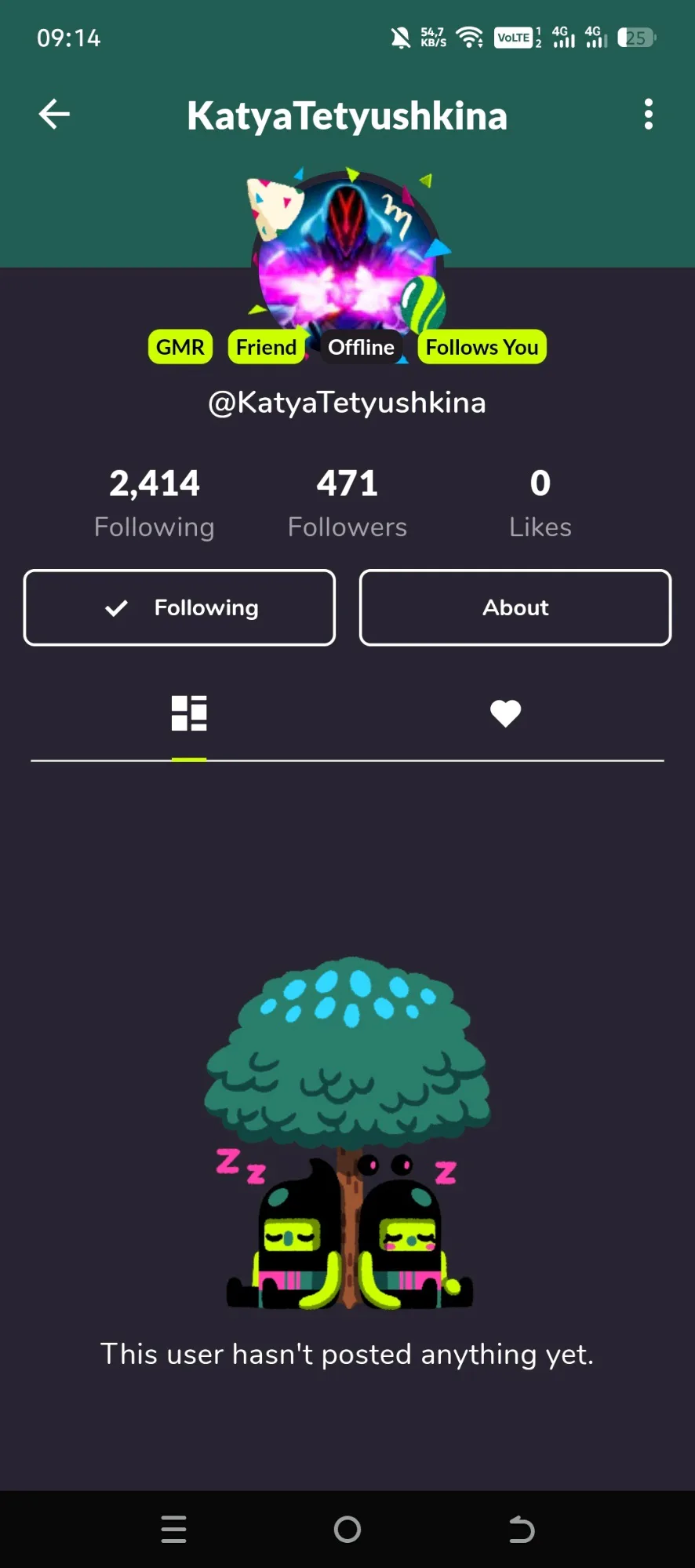The image size is (695, 1568).
Task: Switch to the posts grid tab
Action: point(189,713)
